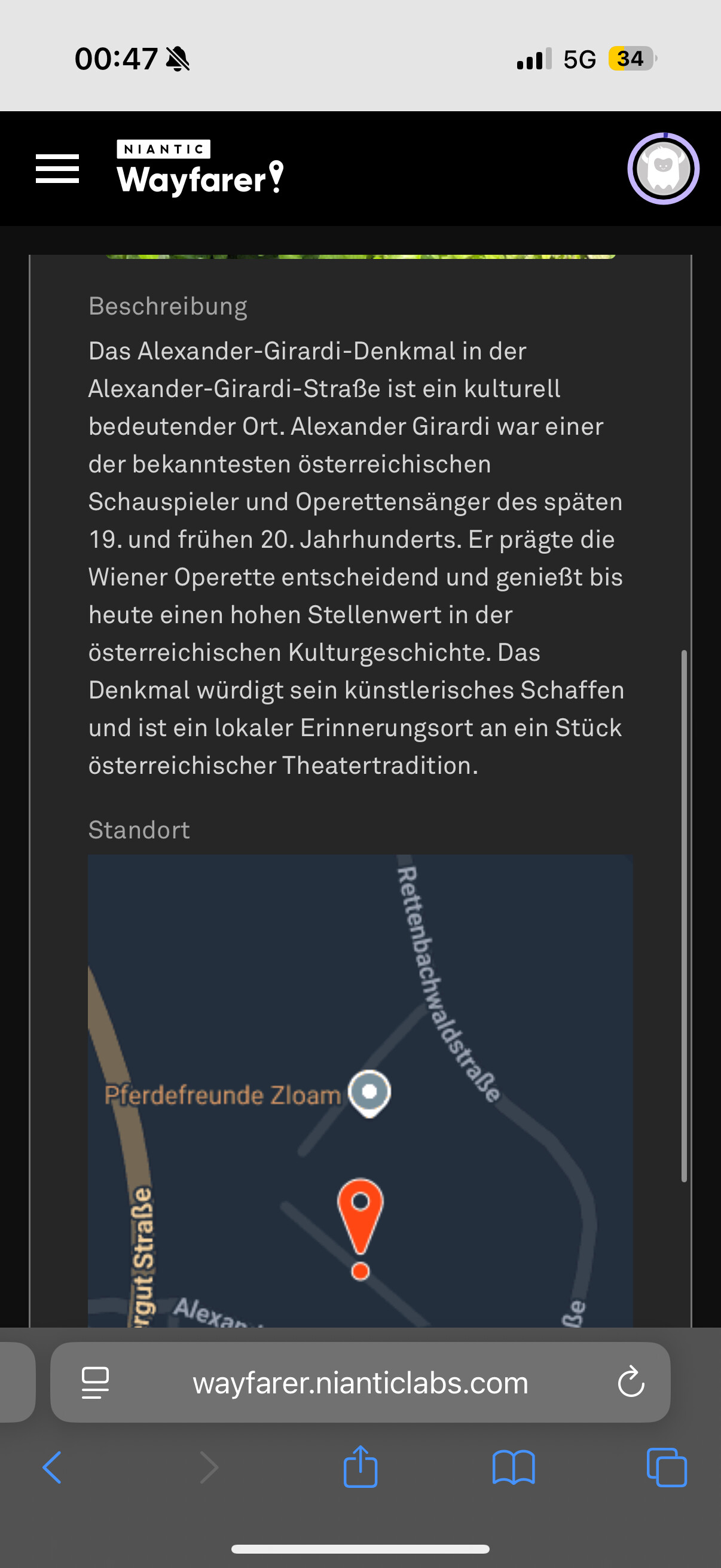The width and height of the screenshot is (721, 1568).
Task: Reload the page
Action: [x=631, y=1382]
